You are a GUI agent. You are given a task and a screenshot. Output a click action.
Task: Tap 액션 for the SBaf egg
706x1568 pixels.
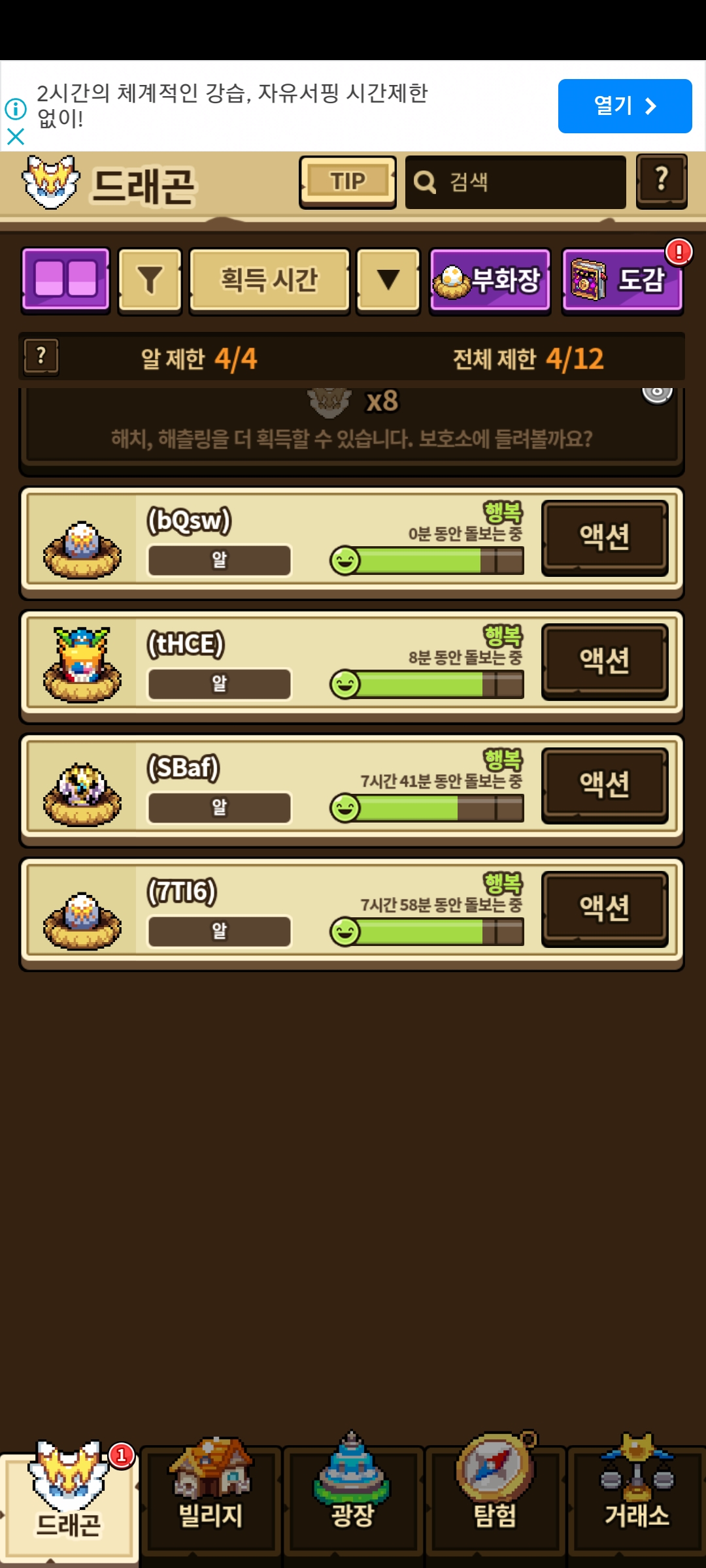[605, 785]
